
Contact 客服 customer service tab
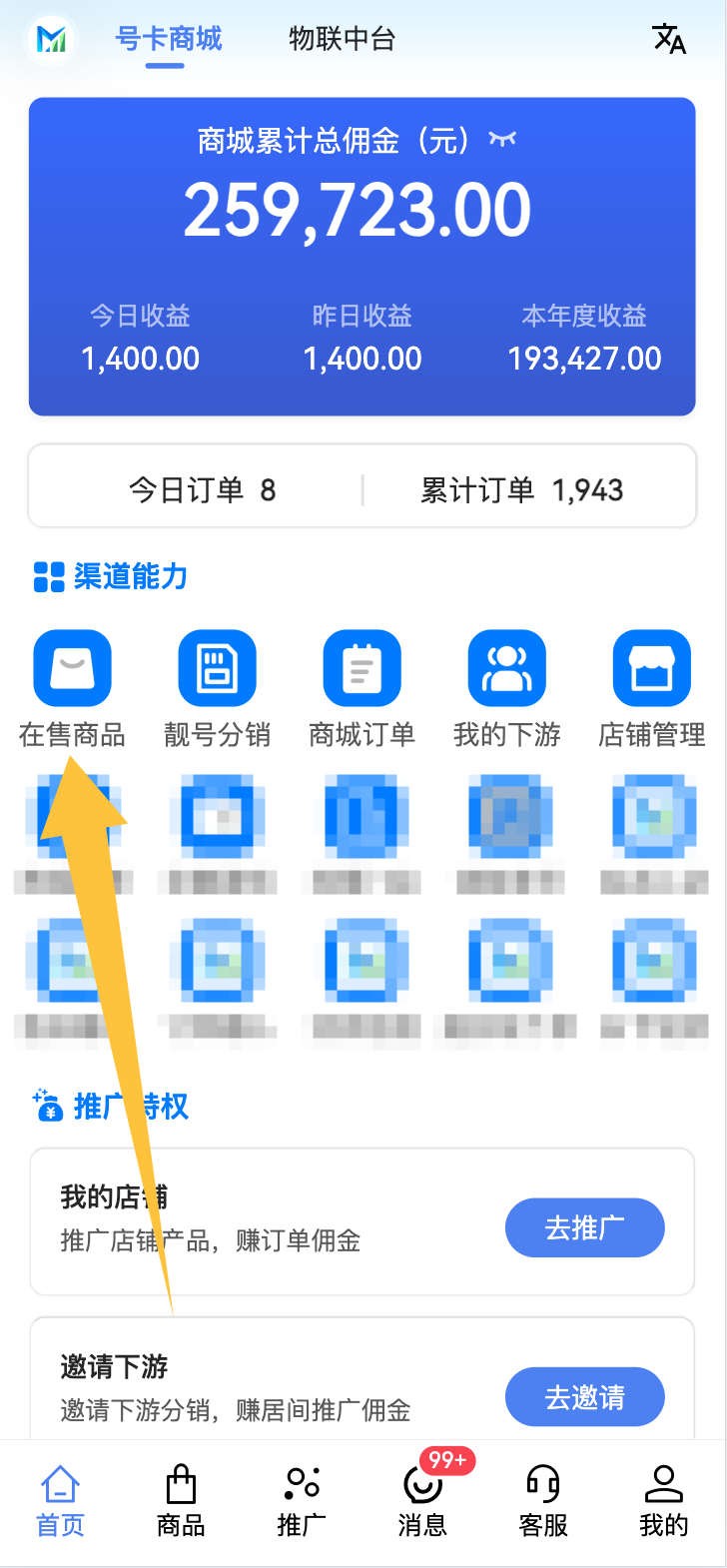point(543,1500)
